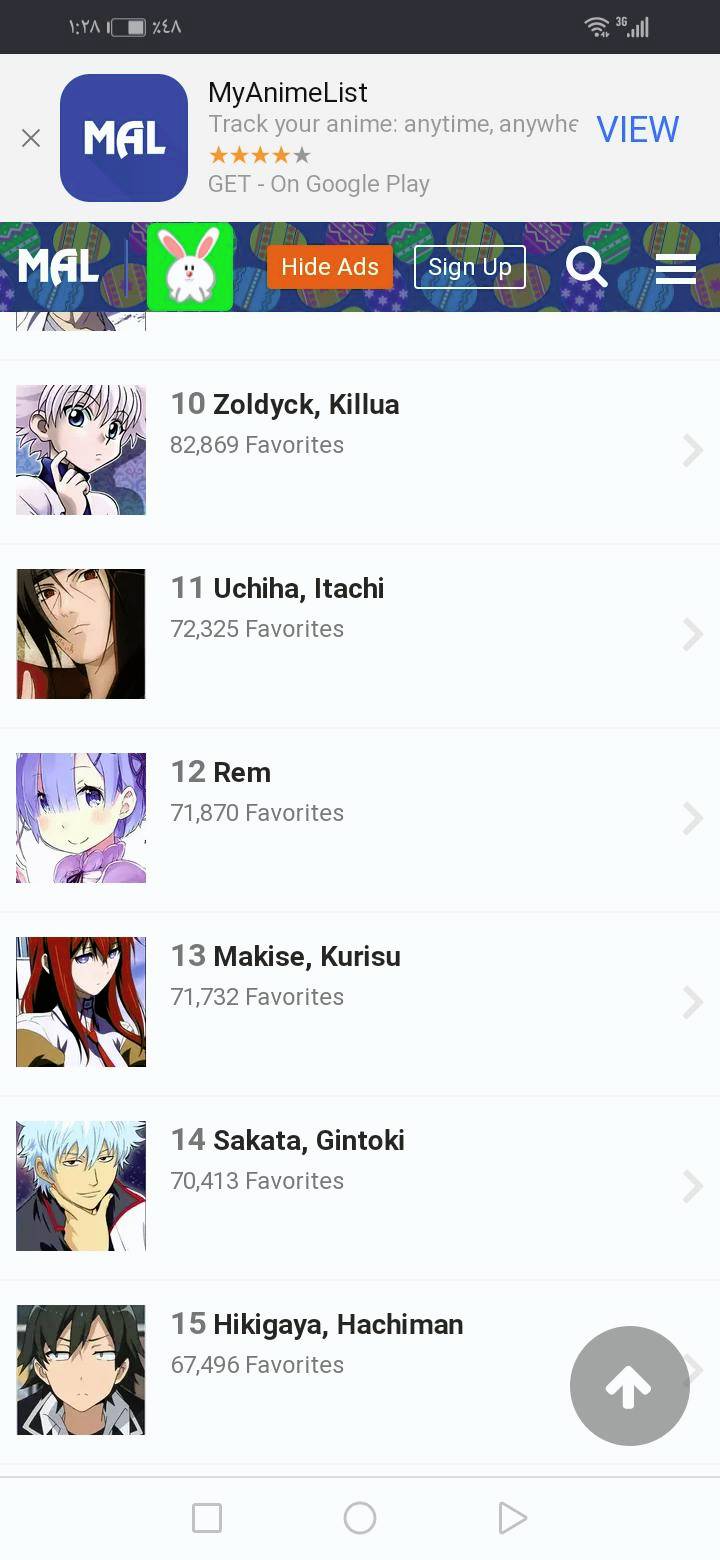This screenshot has width=720, height=1560.
Task: Expand details for Makise, Kurisu
Action: [x=693, y=1002]
